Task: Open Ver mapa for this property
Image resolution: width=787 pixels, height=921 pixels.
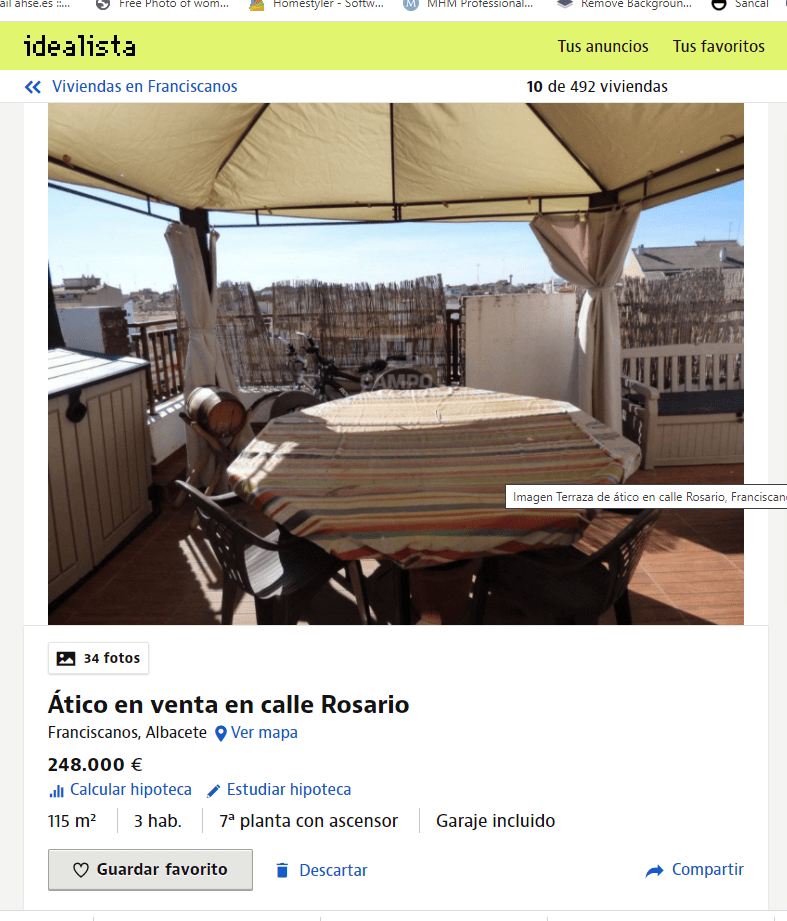Action: [x=257, y=733]
